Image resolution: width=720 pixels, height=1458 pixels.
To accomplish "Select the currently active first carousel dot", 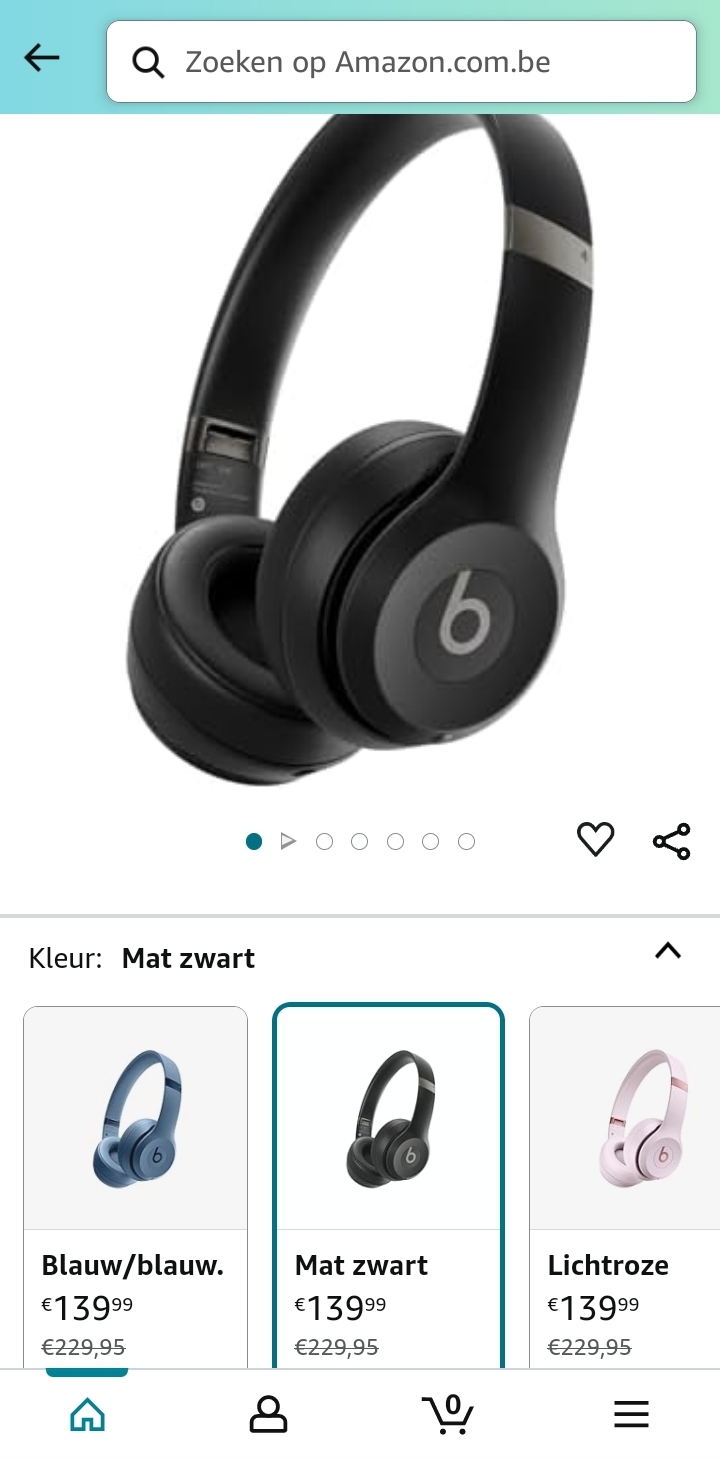I will tap(254, 841).
